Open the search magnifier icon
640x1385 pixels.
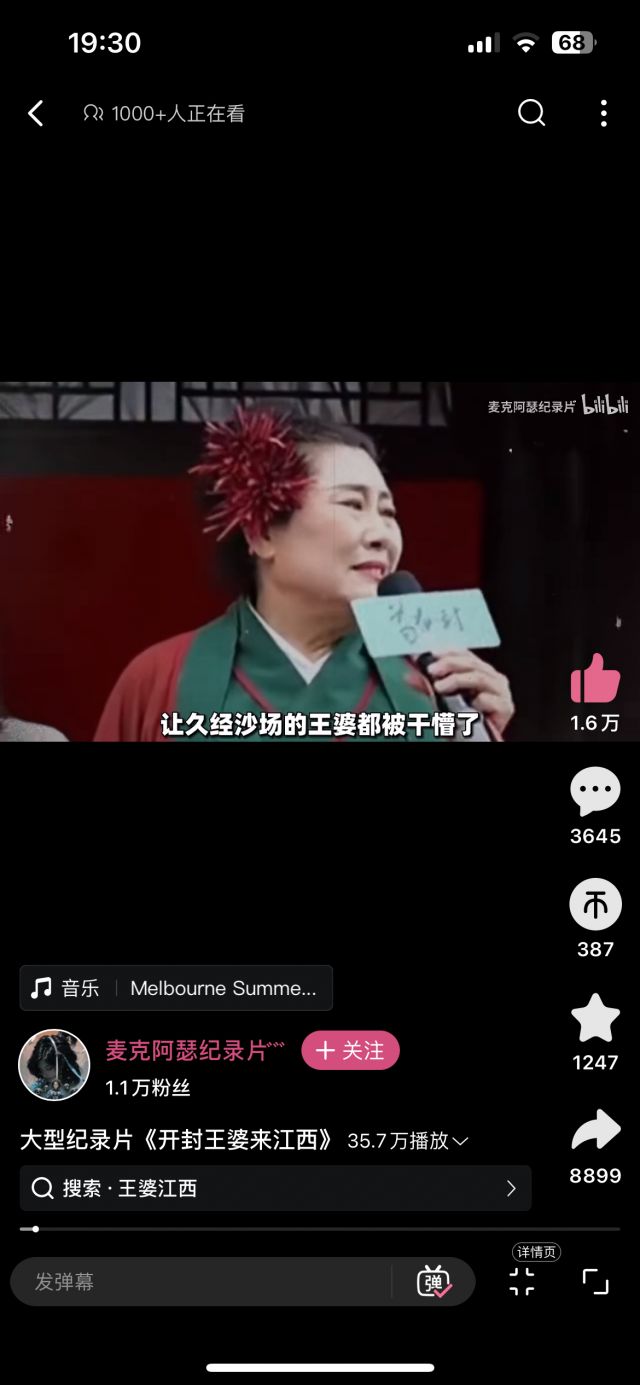pyautogui.click(x=531, y=114)
